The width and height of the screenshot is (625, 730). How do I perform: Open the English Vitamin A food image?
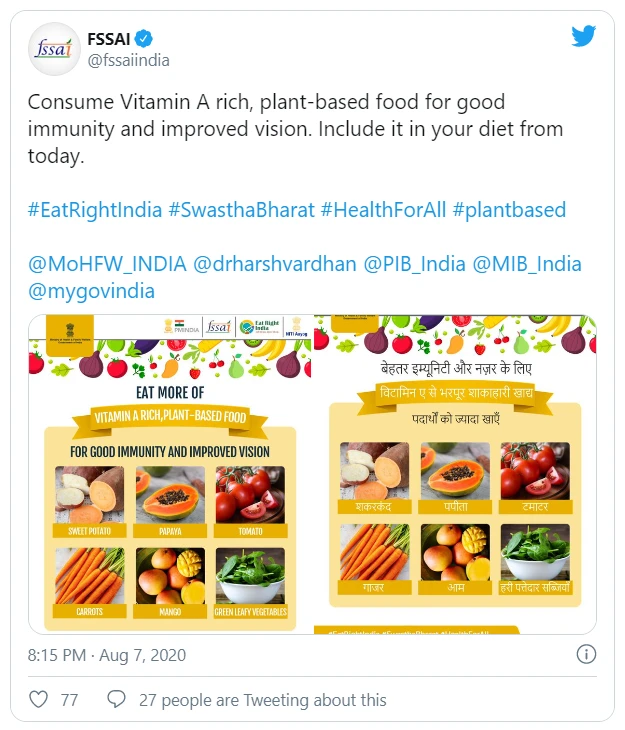click(169, 474)
